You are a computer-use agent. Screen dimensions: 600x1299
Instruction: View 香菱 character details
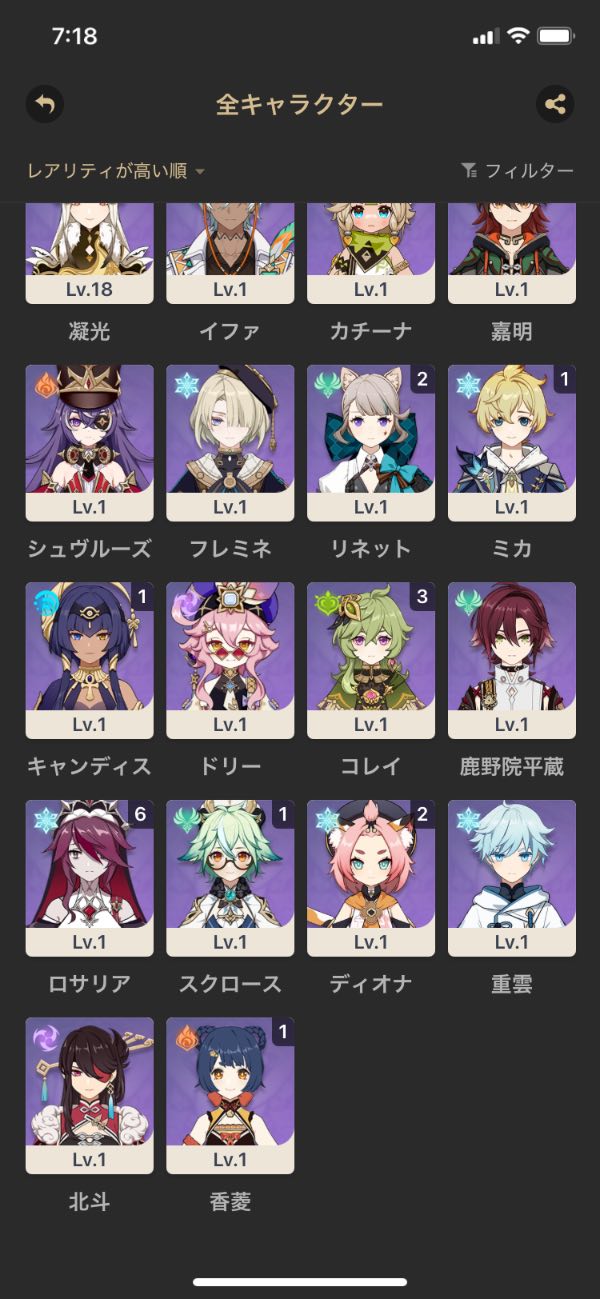tap(230, 1095)
